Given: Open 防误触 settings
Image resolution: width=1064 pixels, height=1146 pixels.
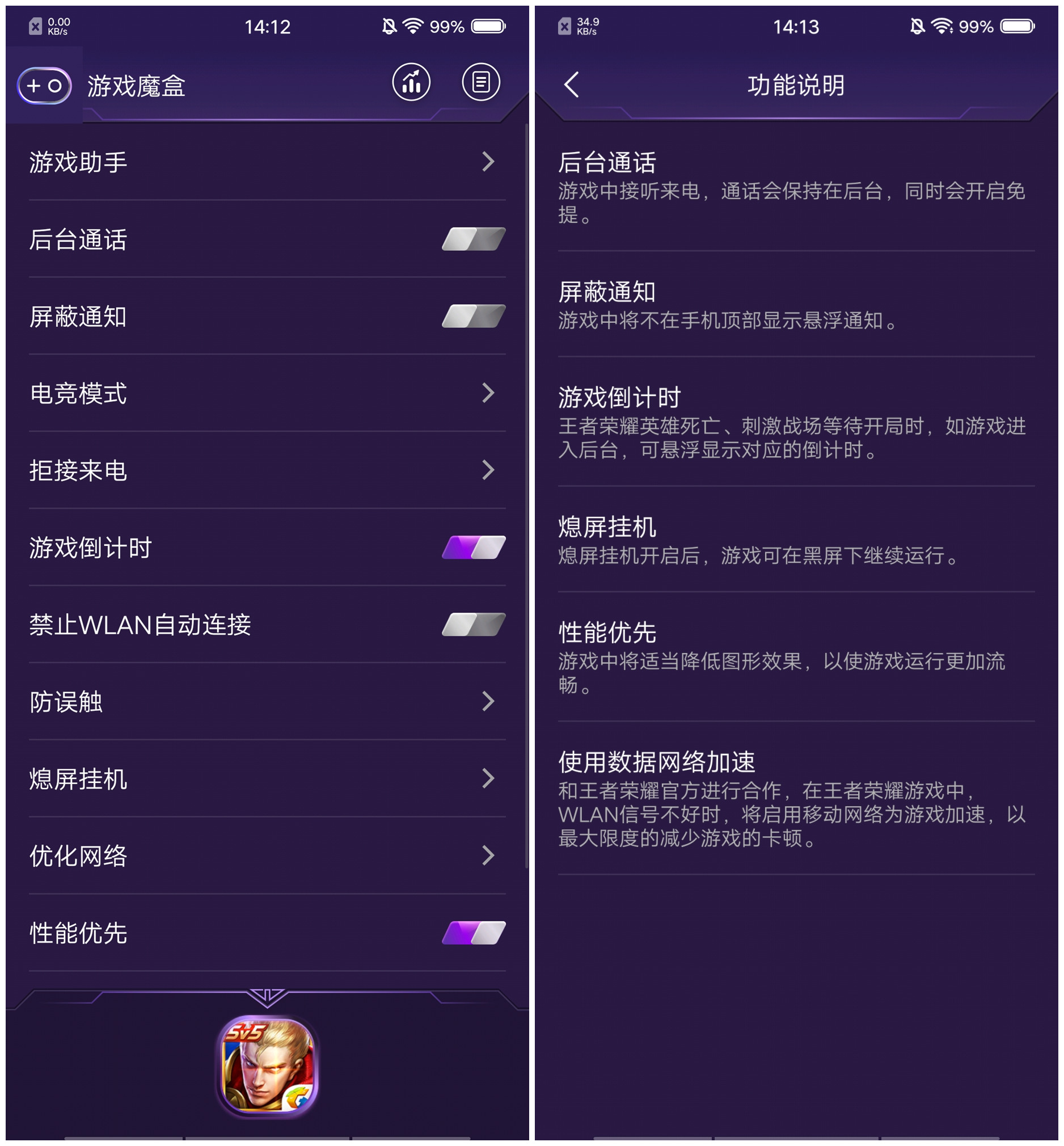Looking at the screenshot, I should click(267, 701).
